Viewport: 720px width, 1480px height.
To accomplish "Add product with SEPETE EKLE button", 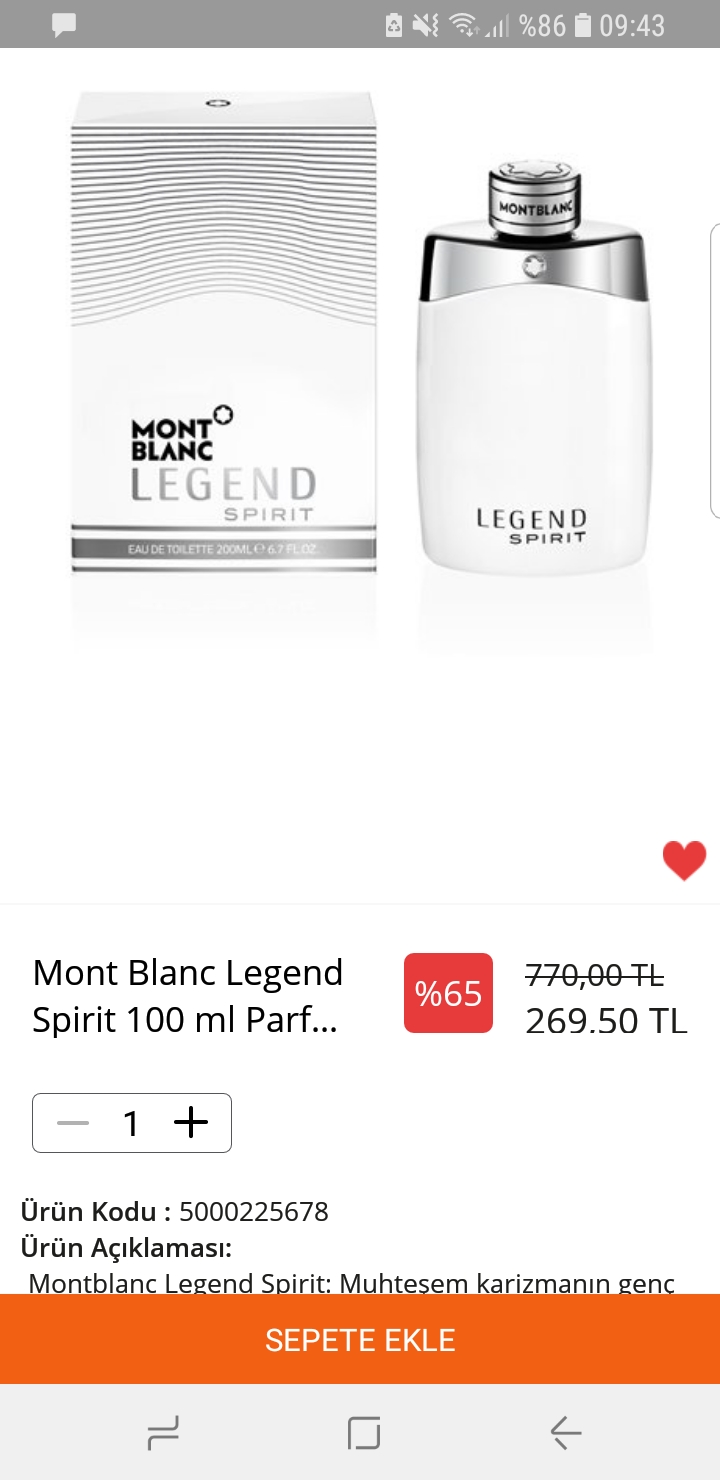I will coord(360,1339).
